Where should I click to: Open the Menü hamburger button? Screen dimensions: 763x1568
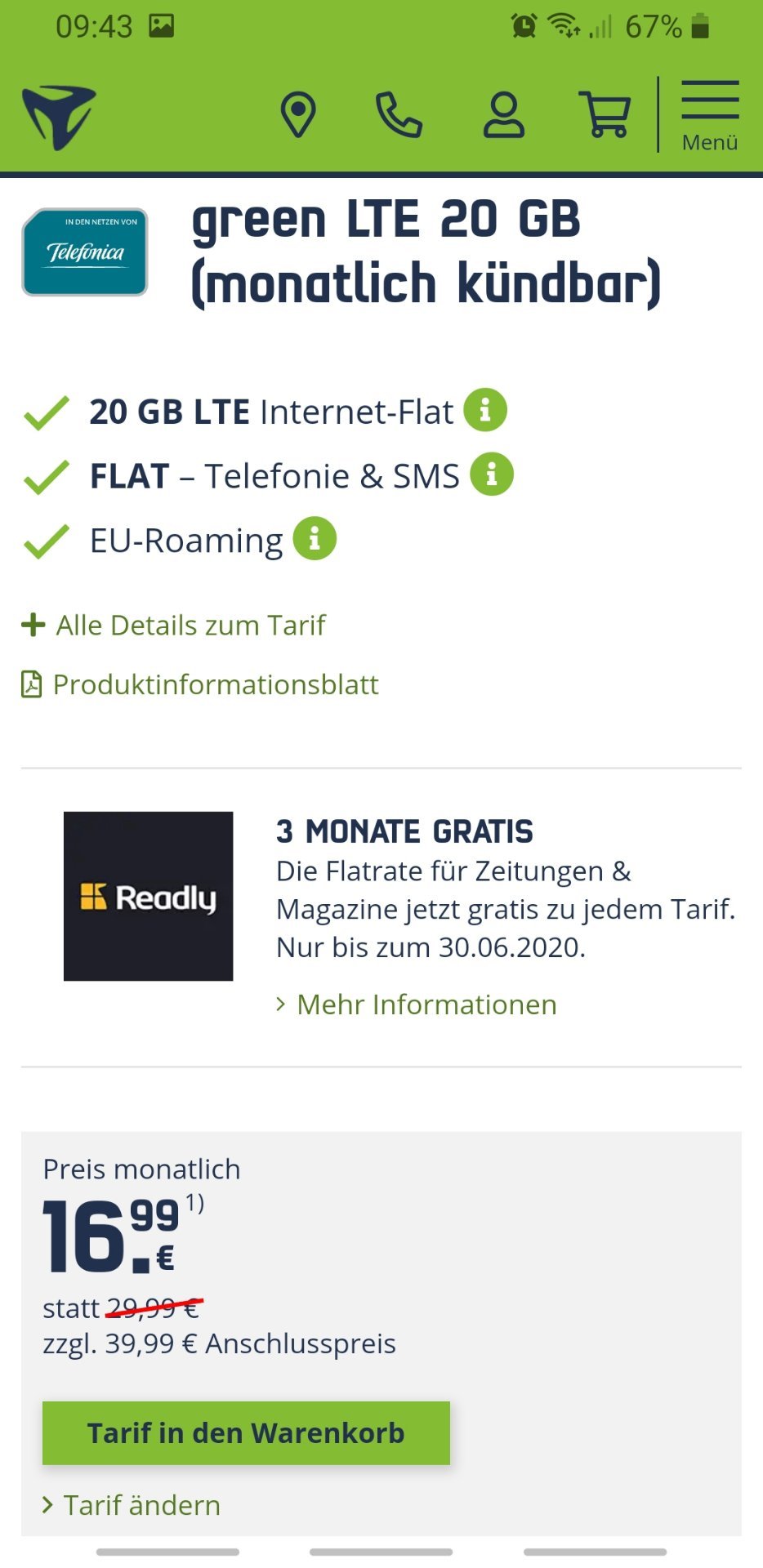coord(710,116)
